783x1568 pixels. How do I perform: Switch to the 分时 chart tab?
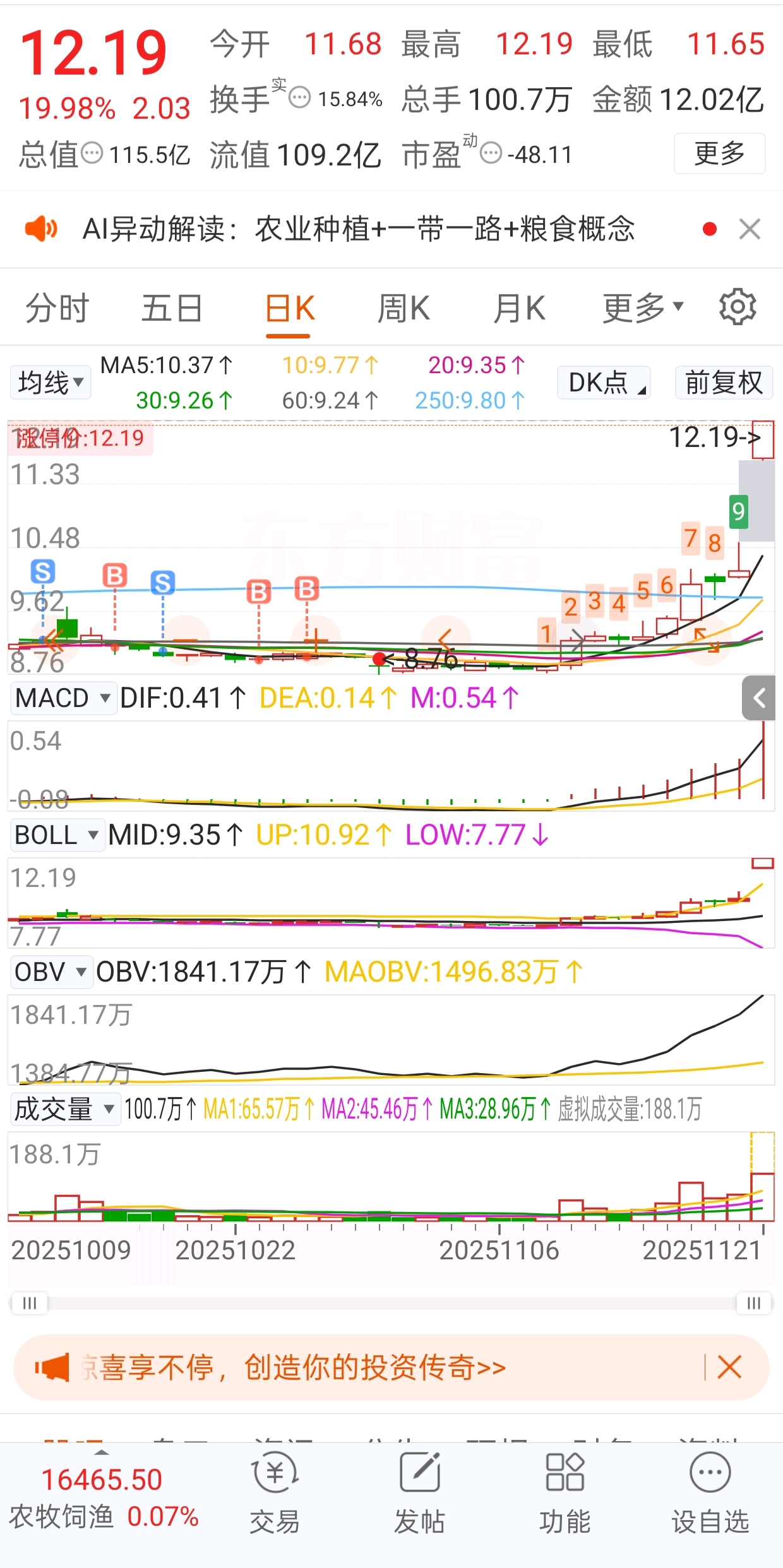57,309
